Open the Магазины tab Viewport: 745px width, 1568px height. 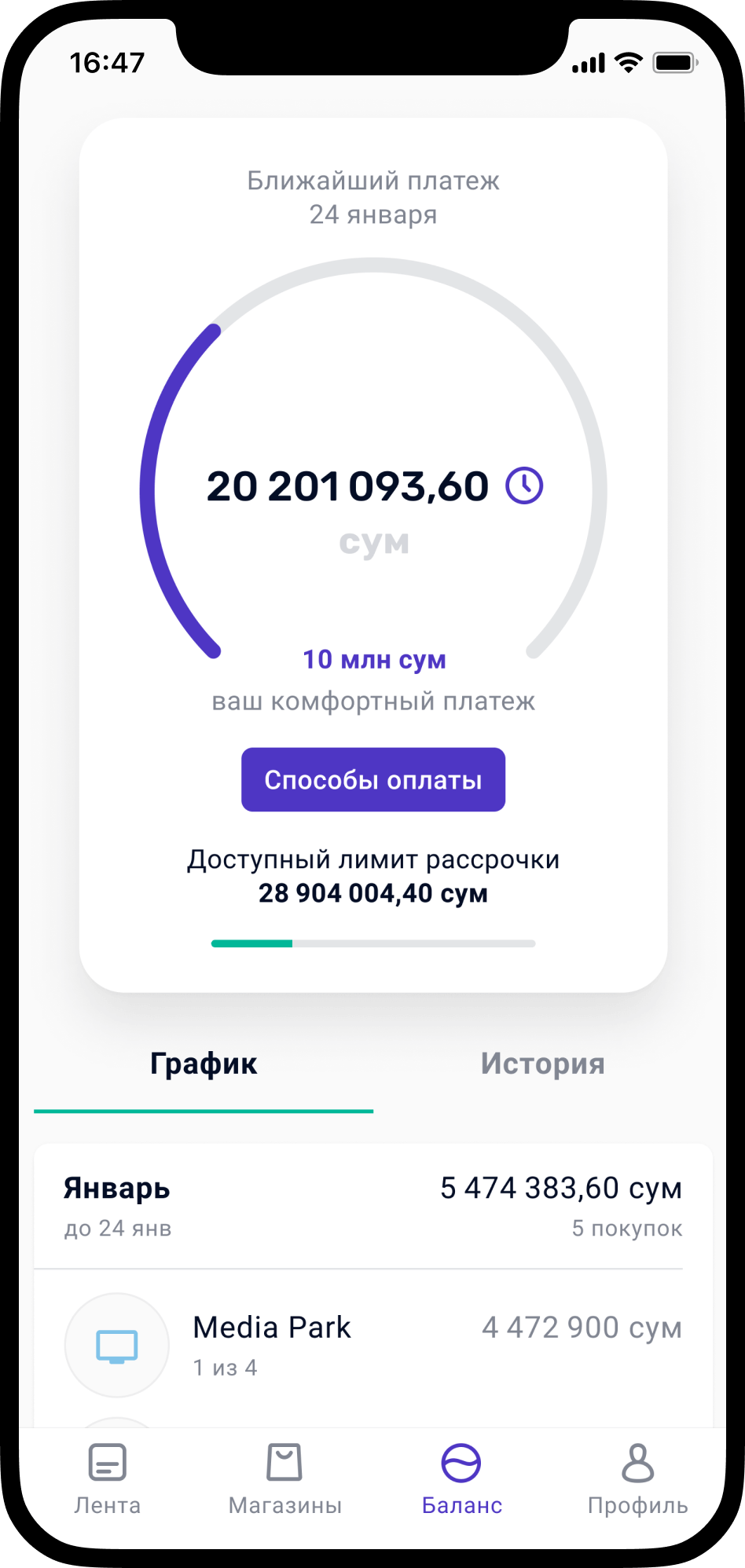click(x=284, y=1478)
